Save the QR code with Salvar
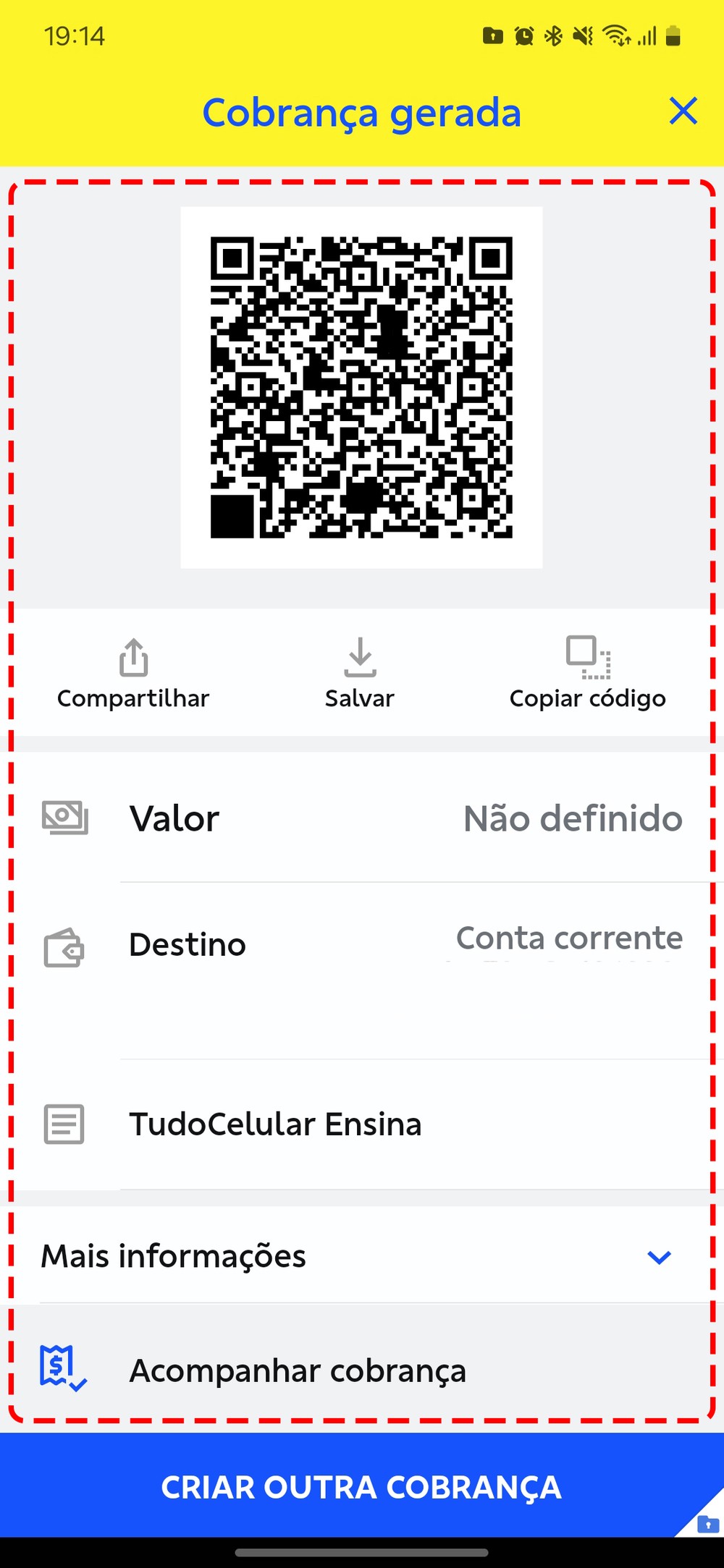This screenshot has height=1568, width=724. tap(360, 674)
